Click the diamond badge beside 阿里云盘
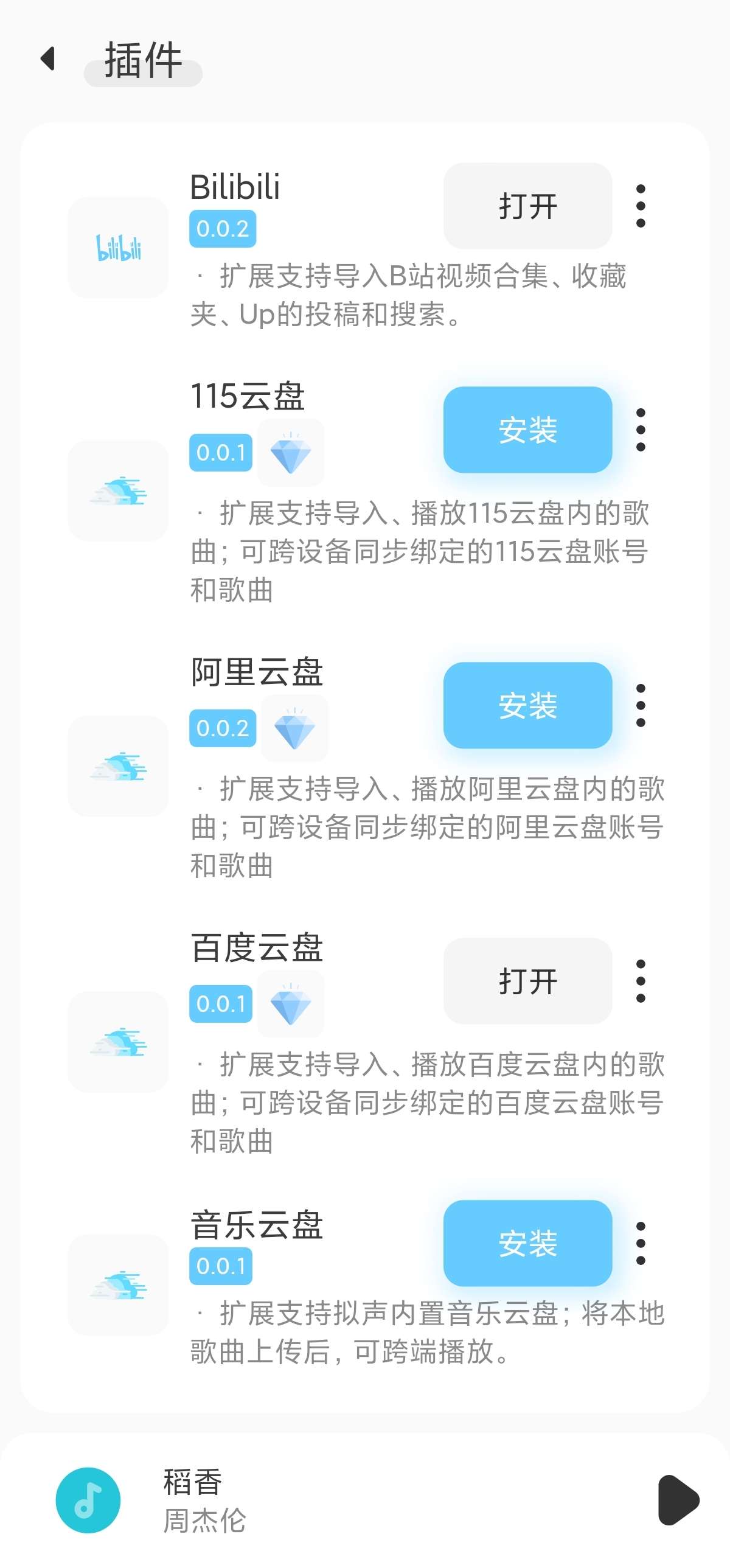This screenshot has height=1568, width=730. 291,729
